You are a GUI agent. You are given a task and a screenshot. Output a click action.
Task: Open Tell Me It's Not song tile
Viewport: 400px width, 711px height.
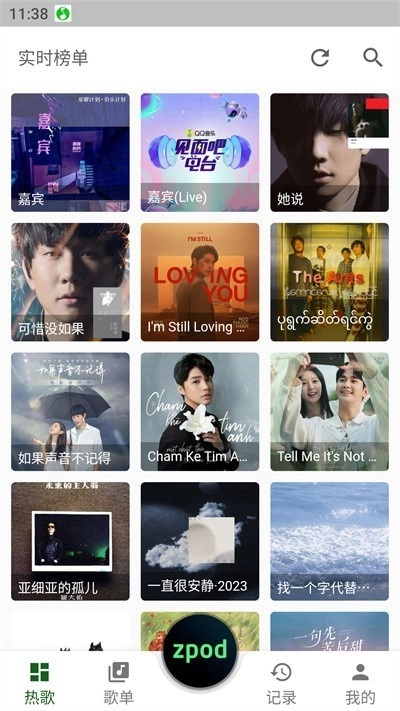(330, 412)
